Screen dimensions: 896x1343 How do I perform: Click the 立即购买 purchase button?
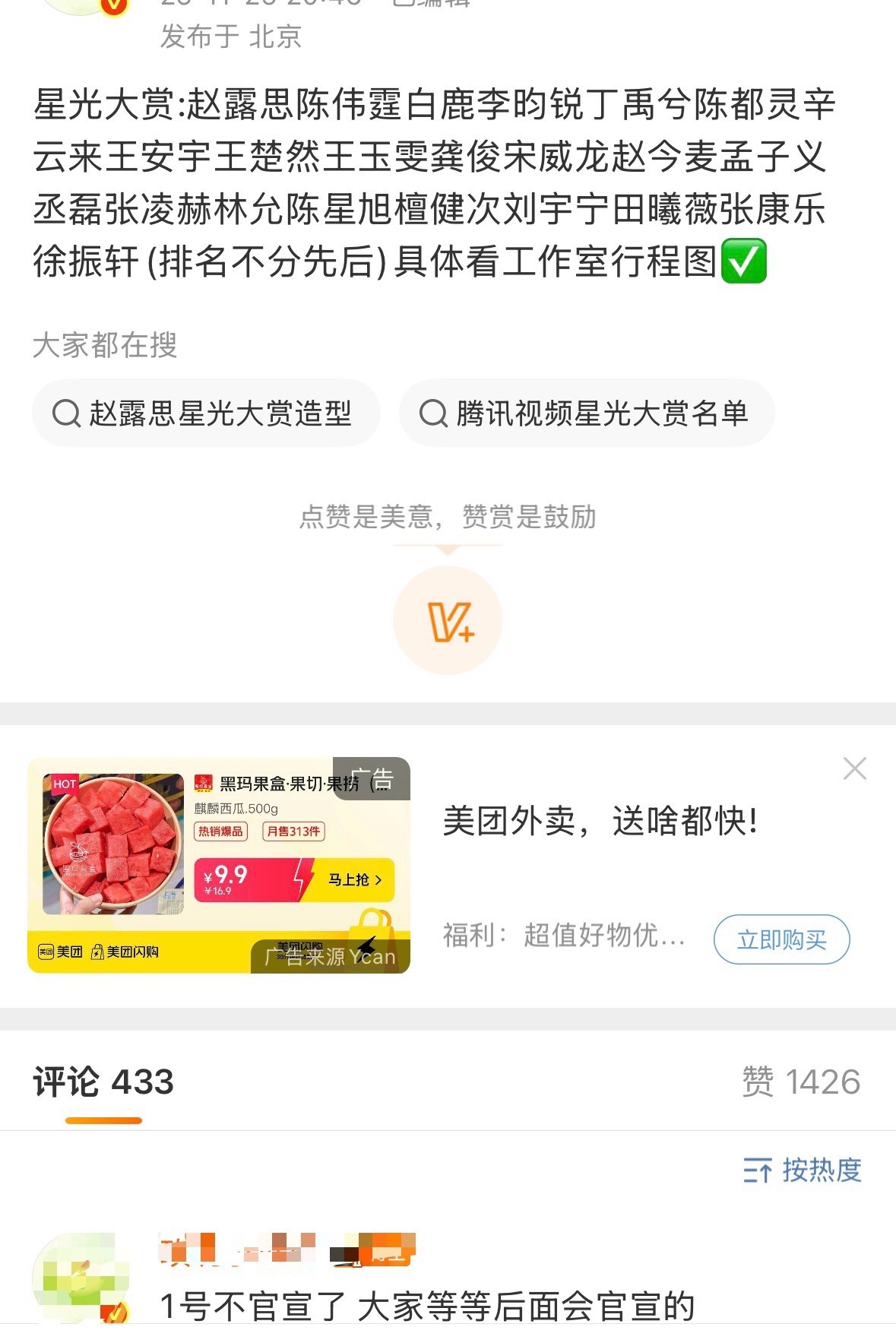coord(781,939)
